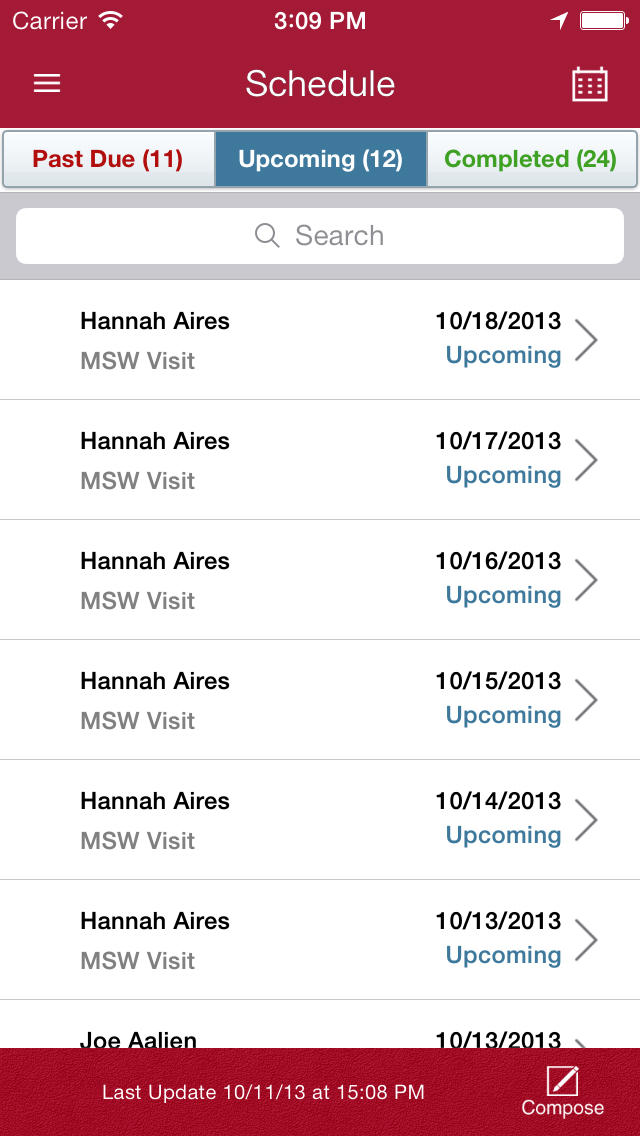Open Hannah Aires visit on 10/18/2013

point(320,340)
